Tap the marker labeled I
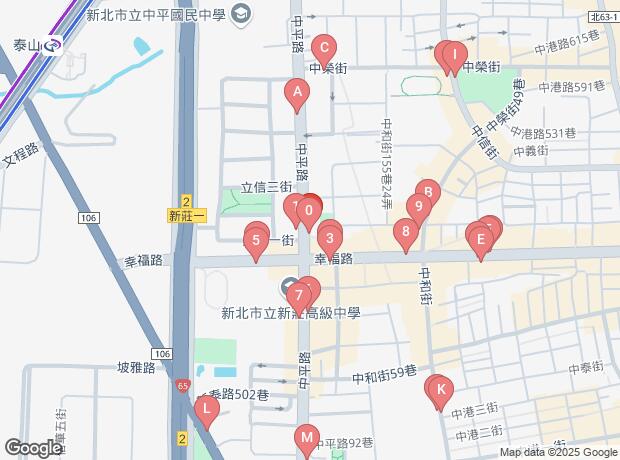Screen dimensions: 620x460 (454, 55)
